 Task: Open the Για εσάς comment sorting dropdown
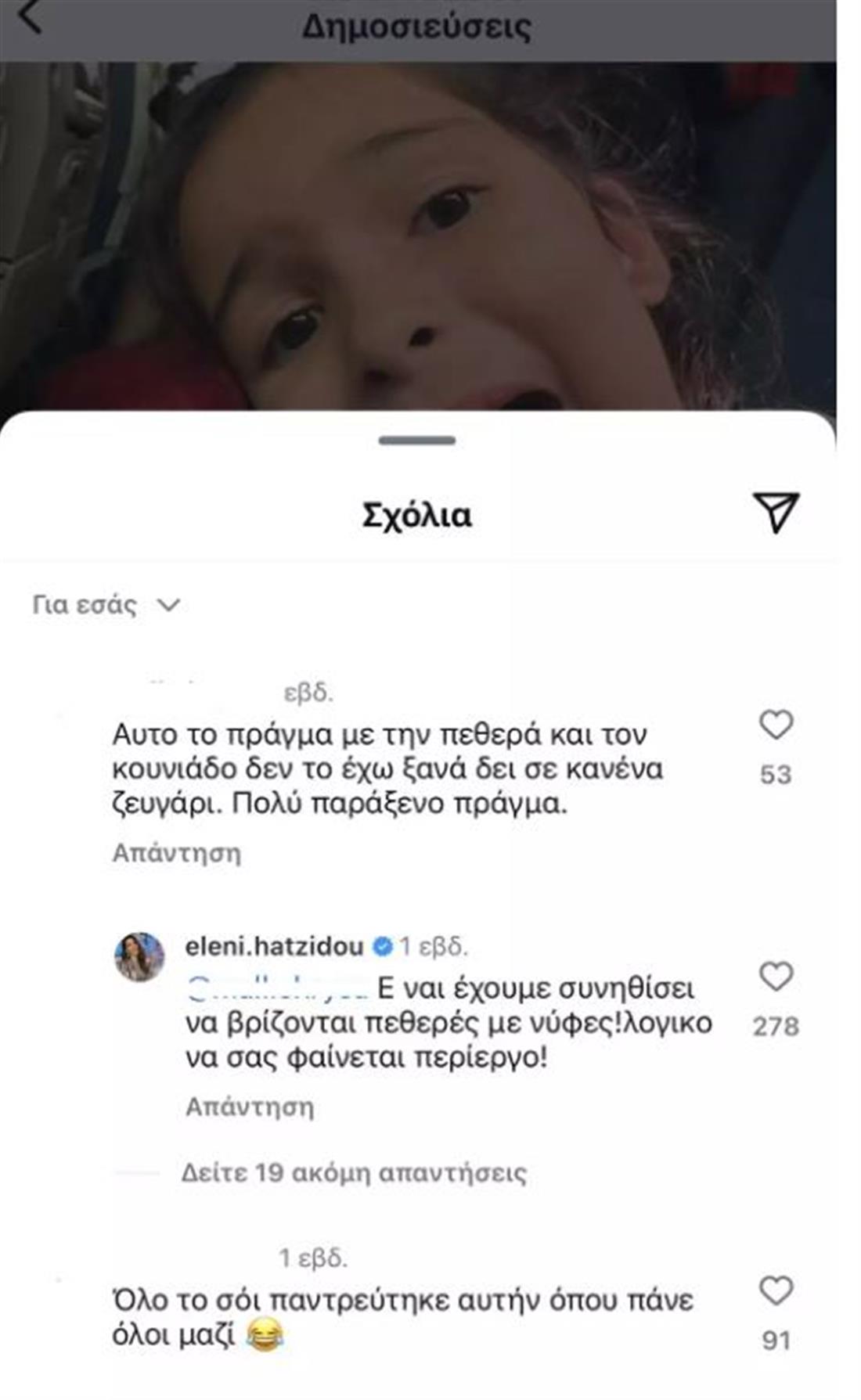pos(106,605)
